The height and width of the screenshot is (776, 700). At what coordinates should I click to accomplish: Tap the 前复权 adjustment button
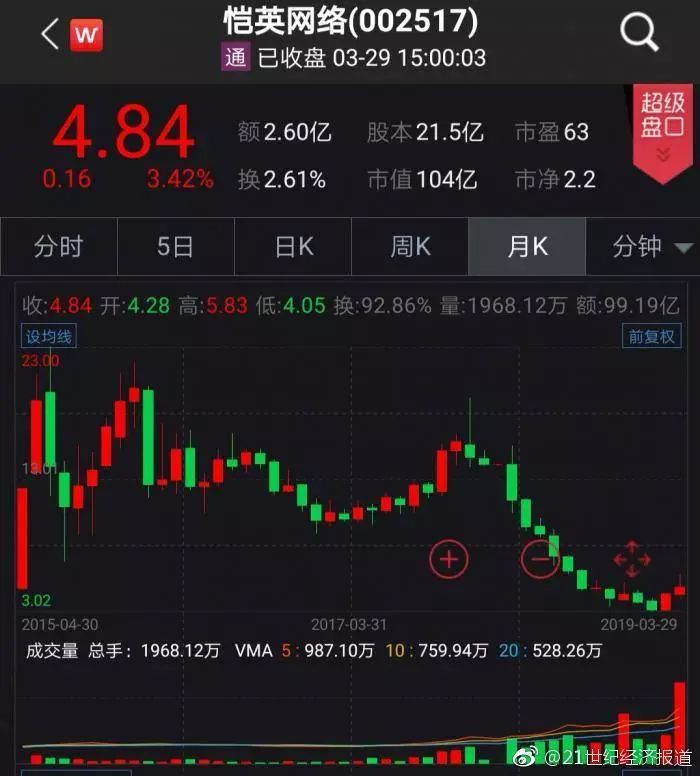coord(651,337)
